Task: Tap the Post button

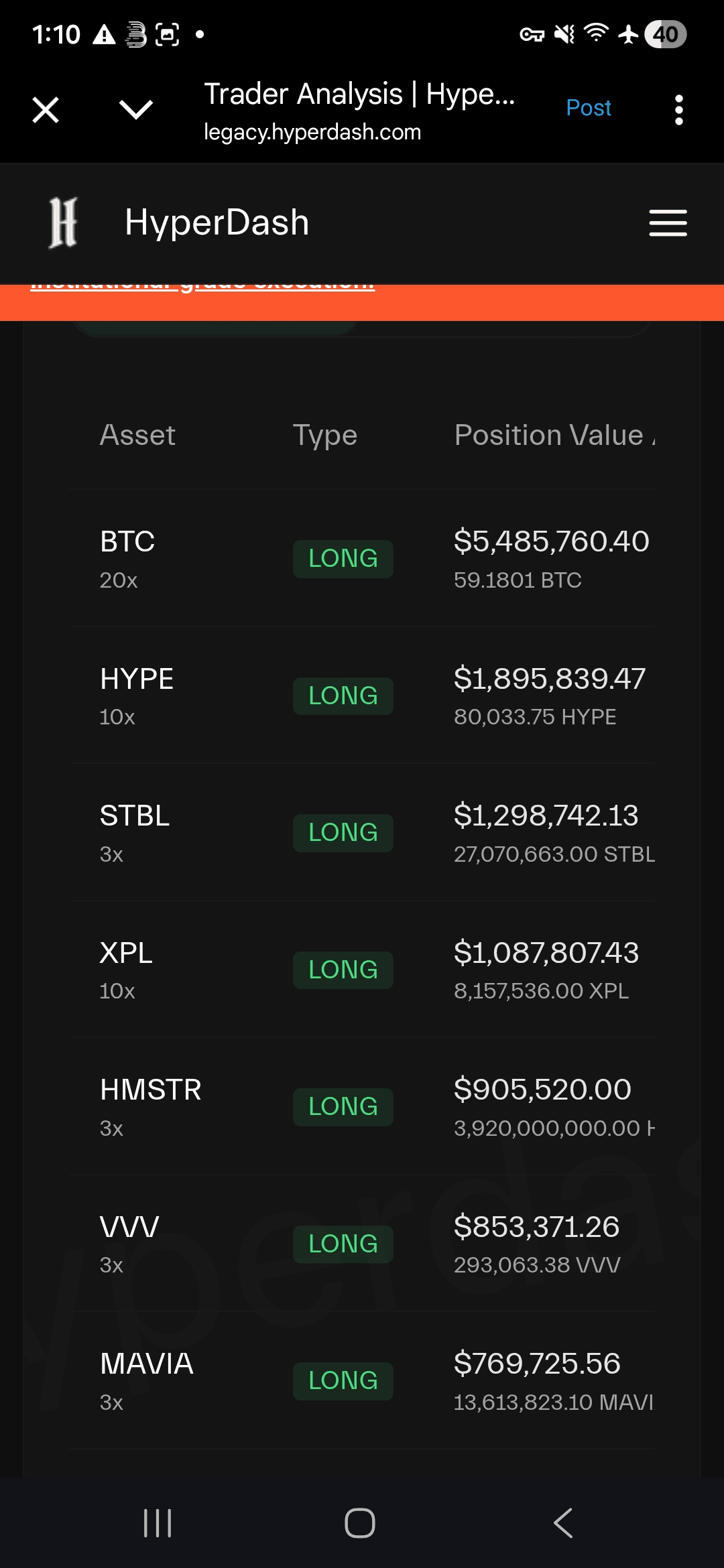Action: pyautogui.click(x=588, y=108)
